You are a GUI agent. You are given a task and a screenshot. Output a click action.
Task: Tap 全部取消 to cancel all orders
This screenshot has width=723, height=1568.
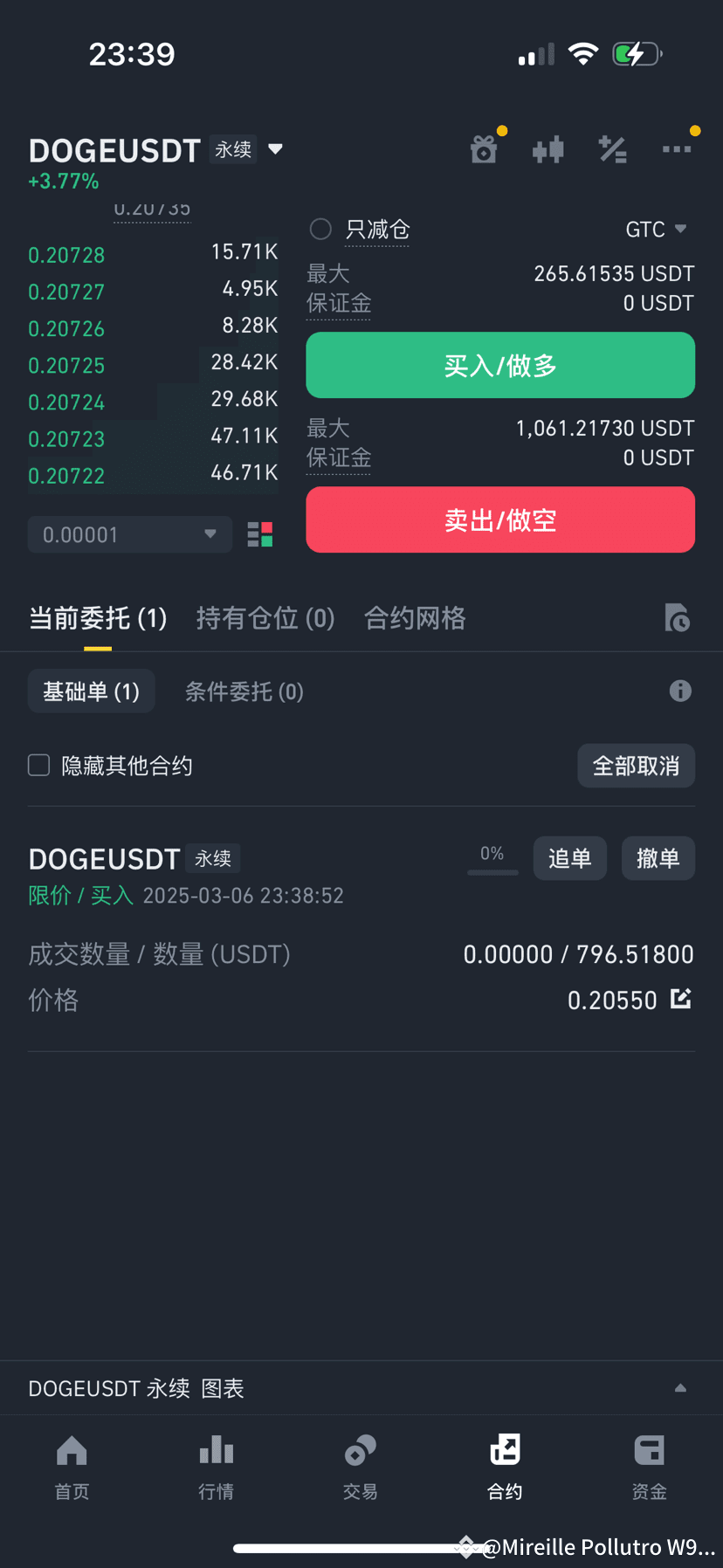[x=636, y=766]
